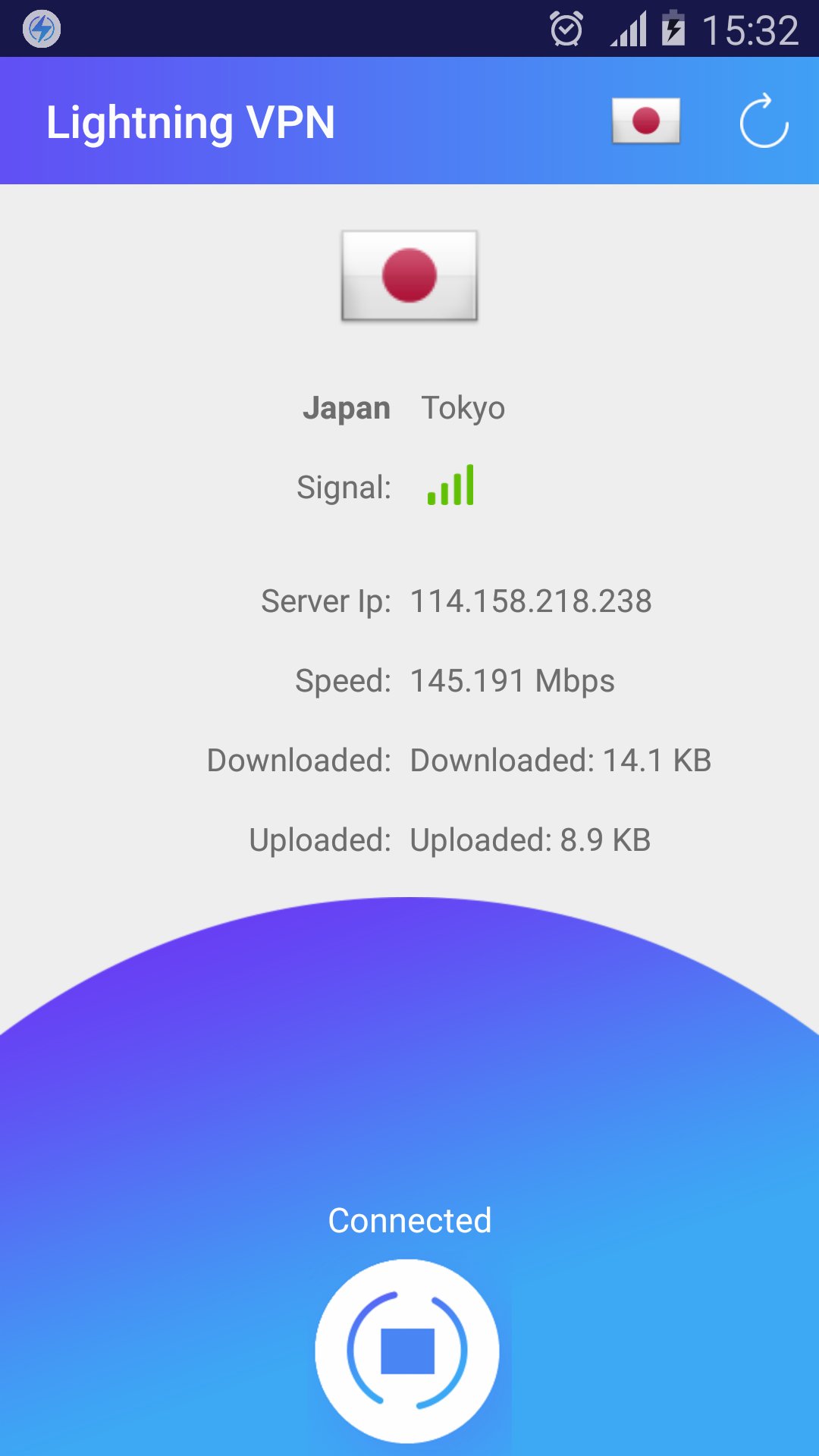Image resolution: width=819 pixels, height=1456 pixels.
Task: Click the Downloaded 14.1 KB statistic
Action: pos(559,760)
